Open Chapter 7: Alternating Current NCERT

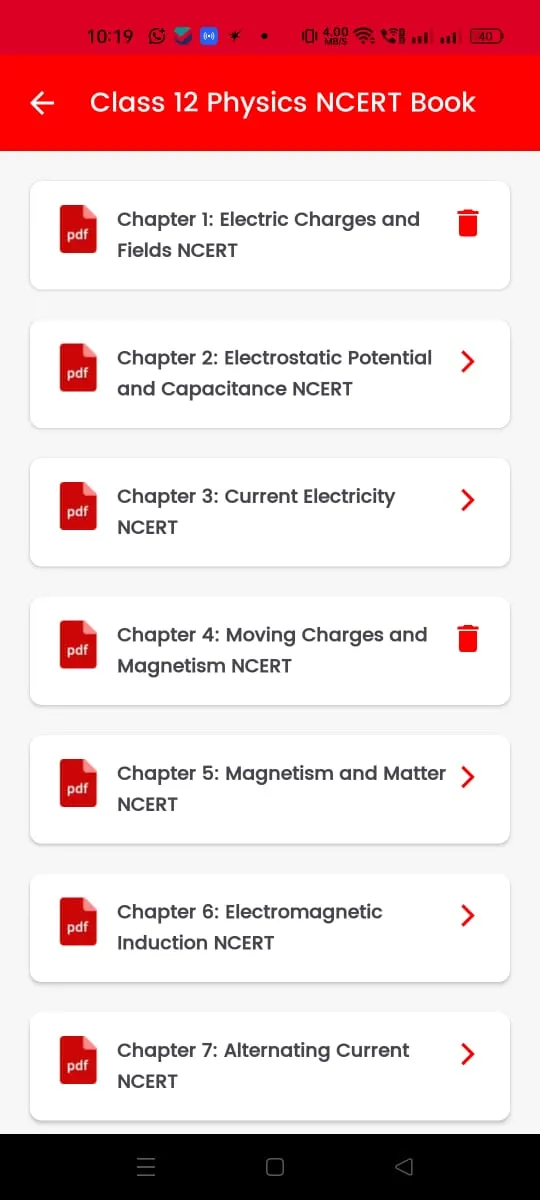(270, 1066)
